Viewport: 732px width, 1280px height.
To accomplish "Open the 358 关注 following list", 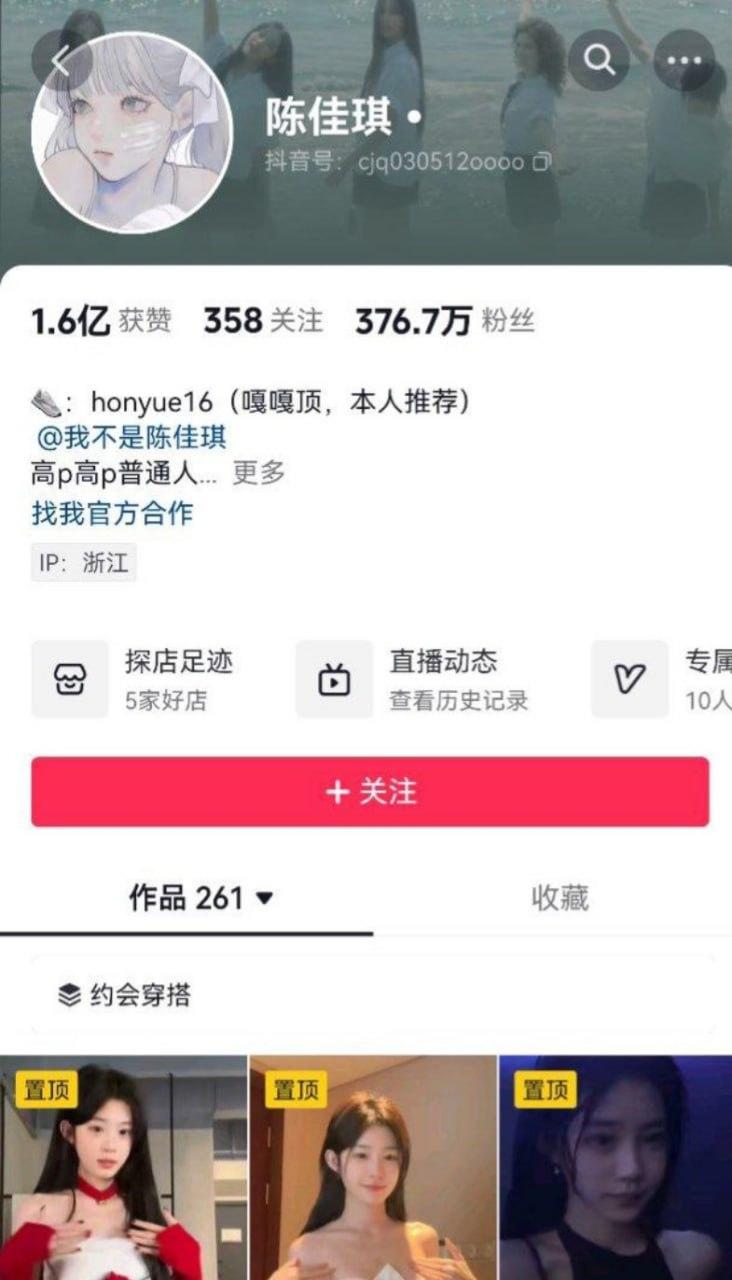I will 263,321.
